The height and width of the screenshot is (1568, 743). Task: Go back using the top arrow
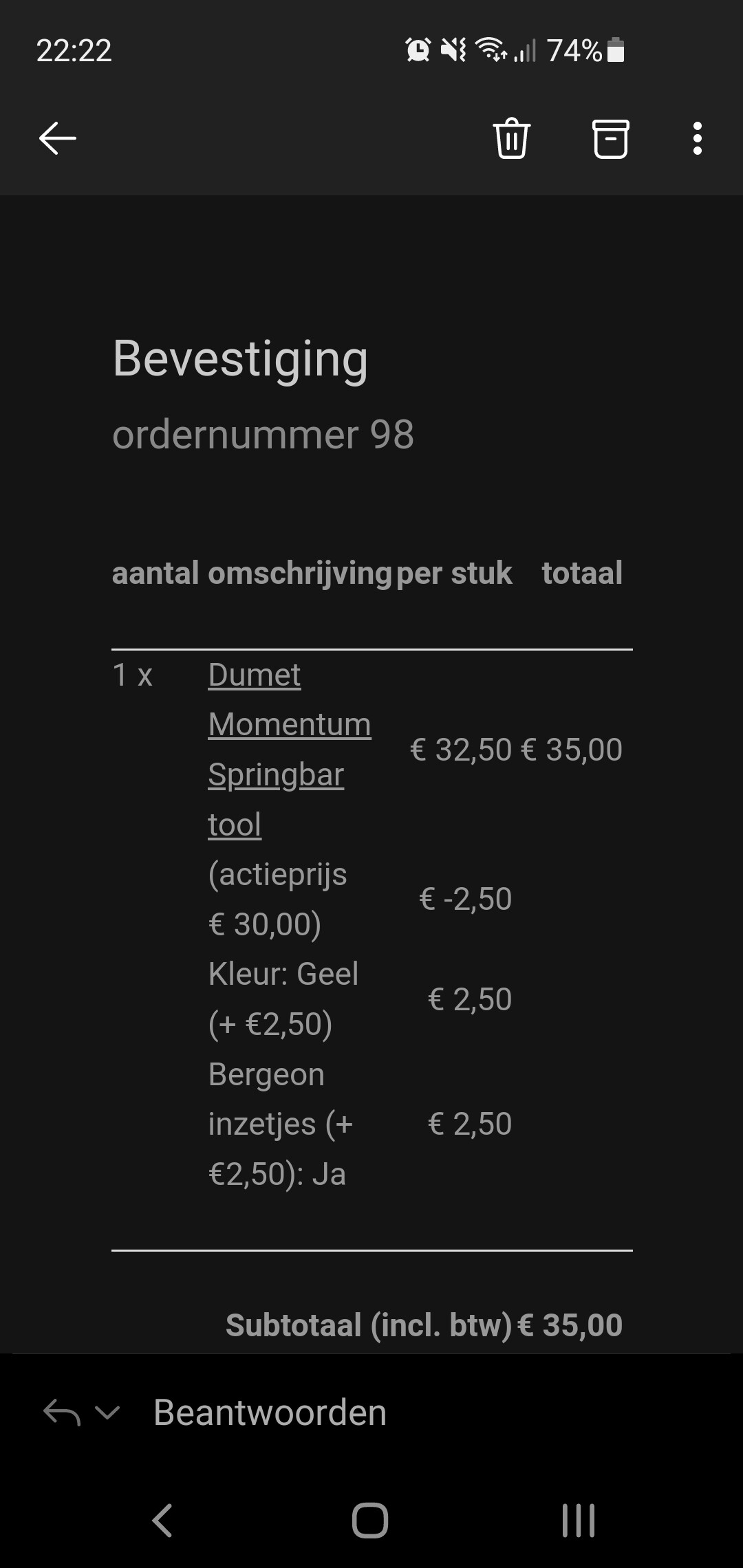point(58,138)
